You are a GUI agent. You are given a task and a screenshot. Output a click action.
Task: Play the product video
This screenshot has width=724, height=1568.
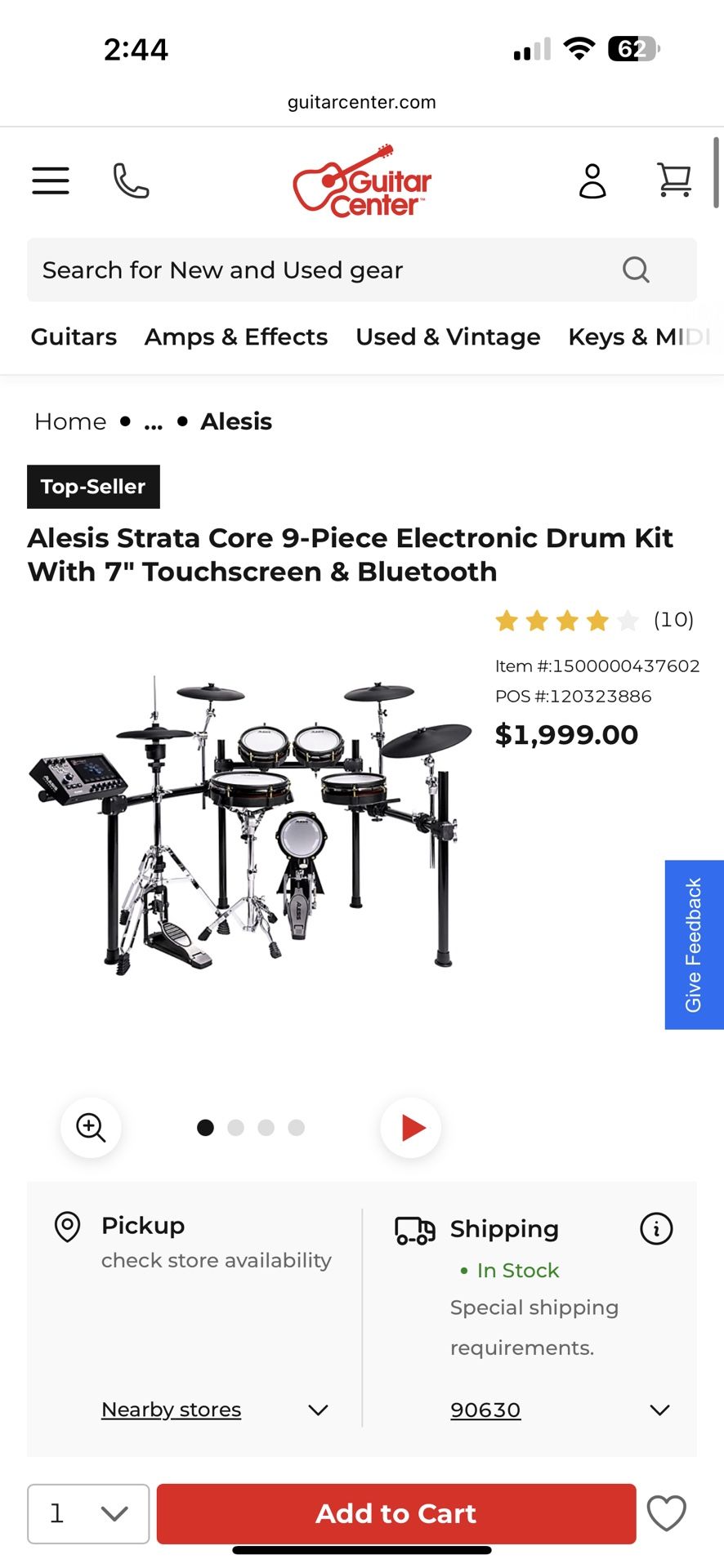pyautogui.click(x=411, y=1128)
